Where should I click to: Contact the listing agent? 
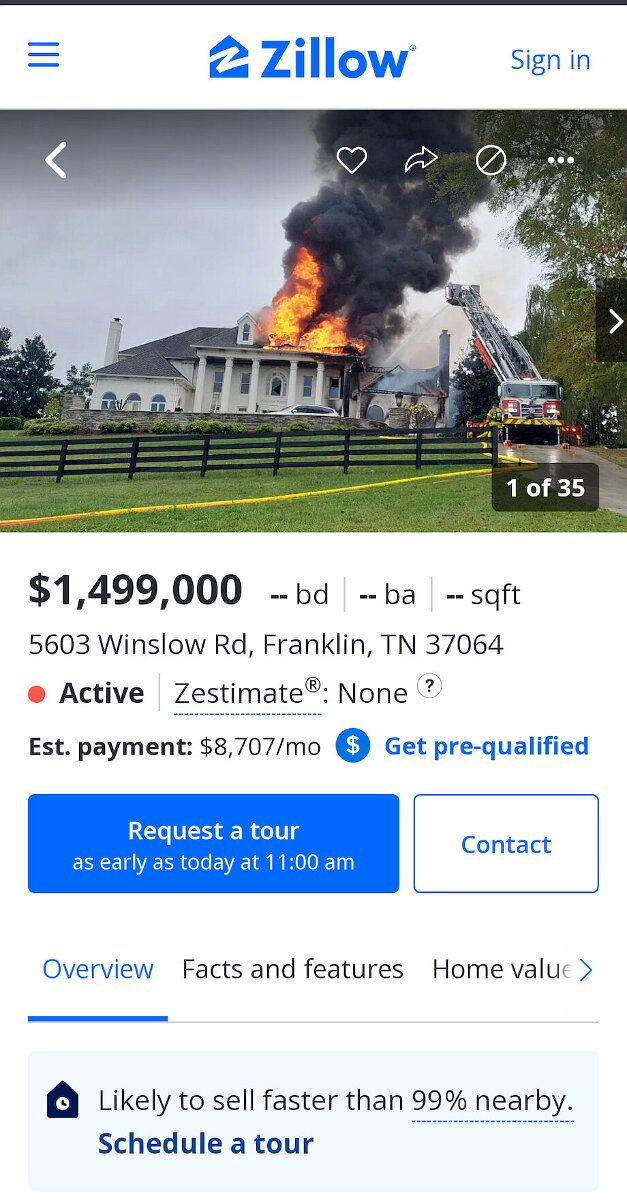tap(506, 844)
